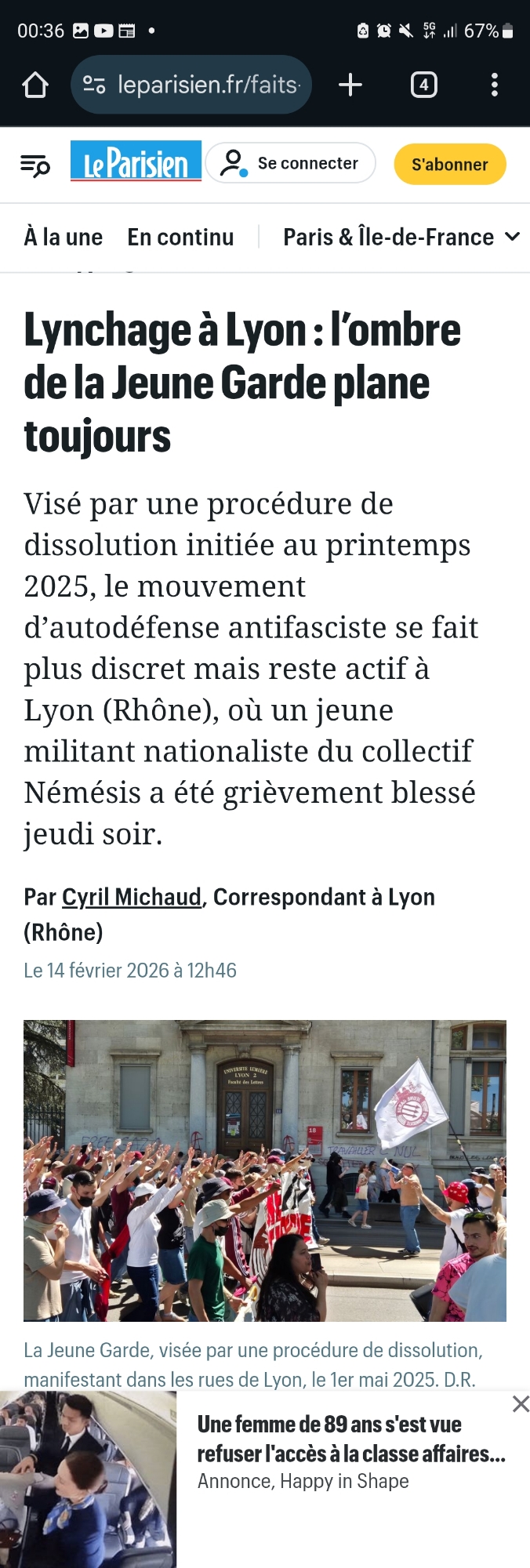Open author Cyril Michaud's page
This screenshot has height=1568, width=530.
[x=132, y=897]
